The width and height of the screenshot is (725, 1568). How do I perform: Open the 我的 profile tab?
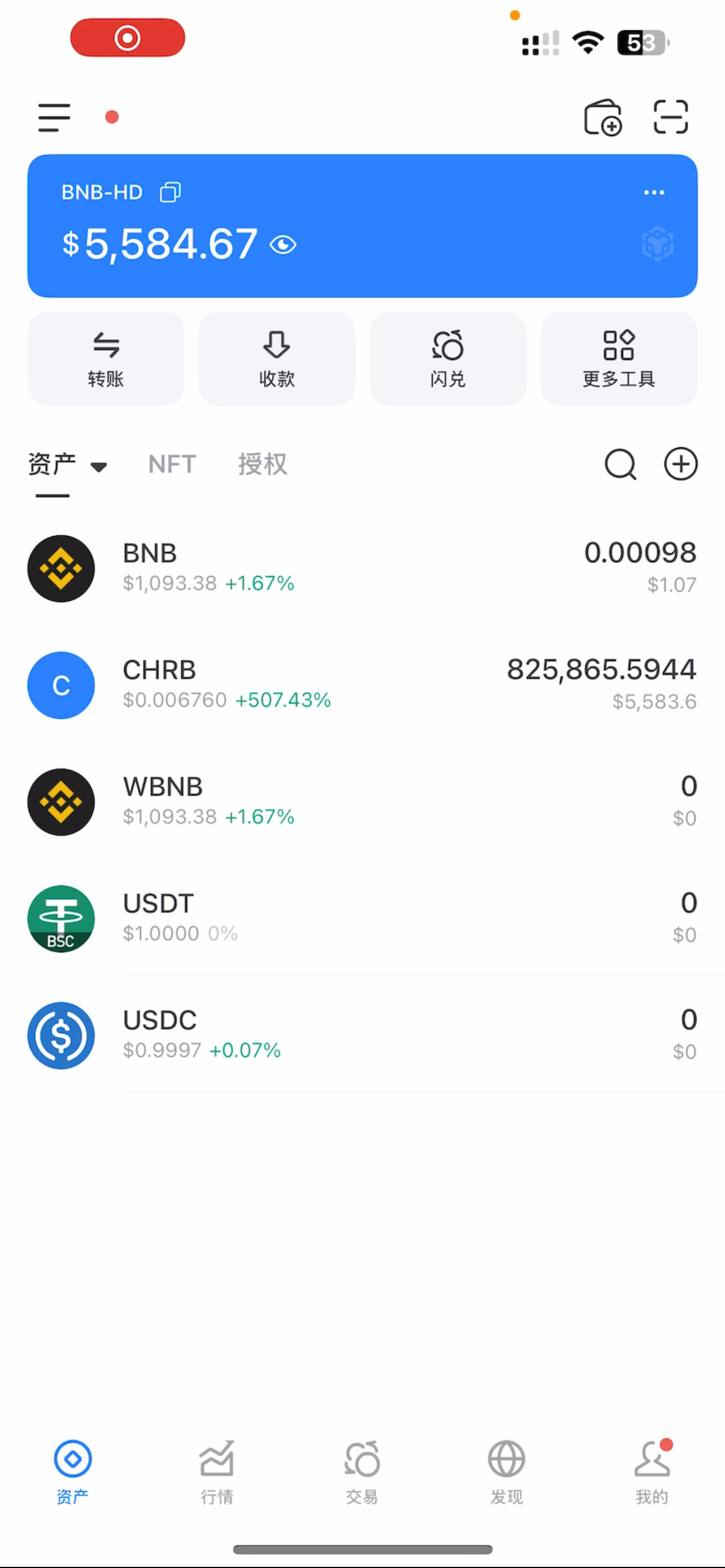pyautogui.click(x=652, y=1470)
